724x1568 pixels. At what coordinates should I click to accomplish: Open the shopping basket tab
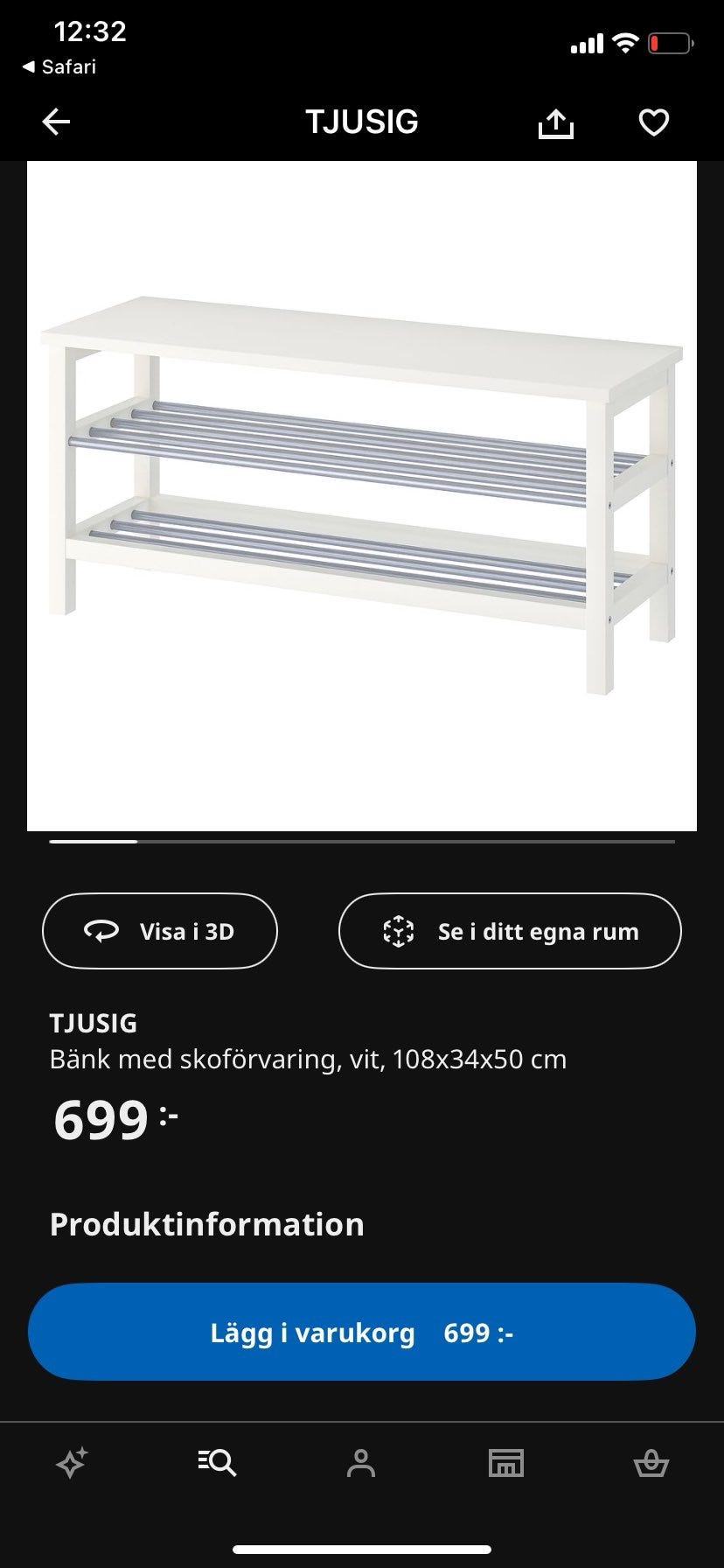651,1463
